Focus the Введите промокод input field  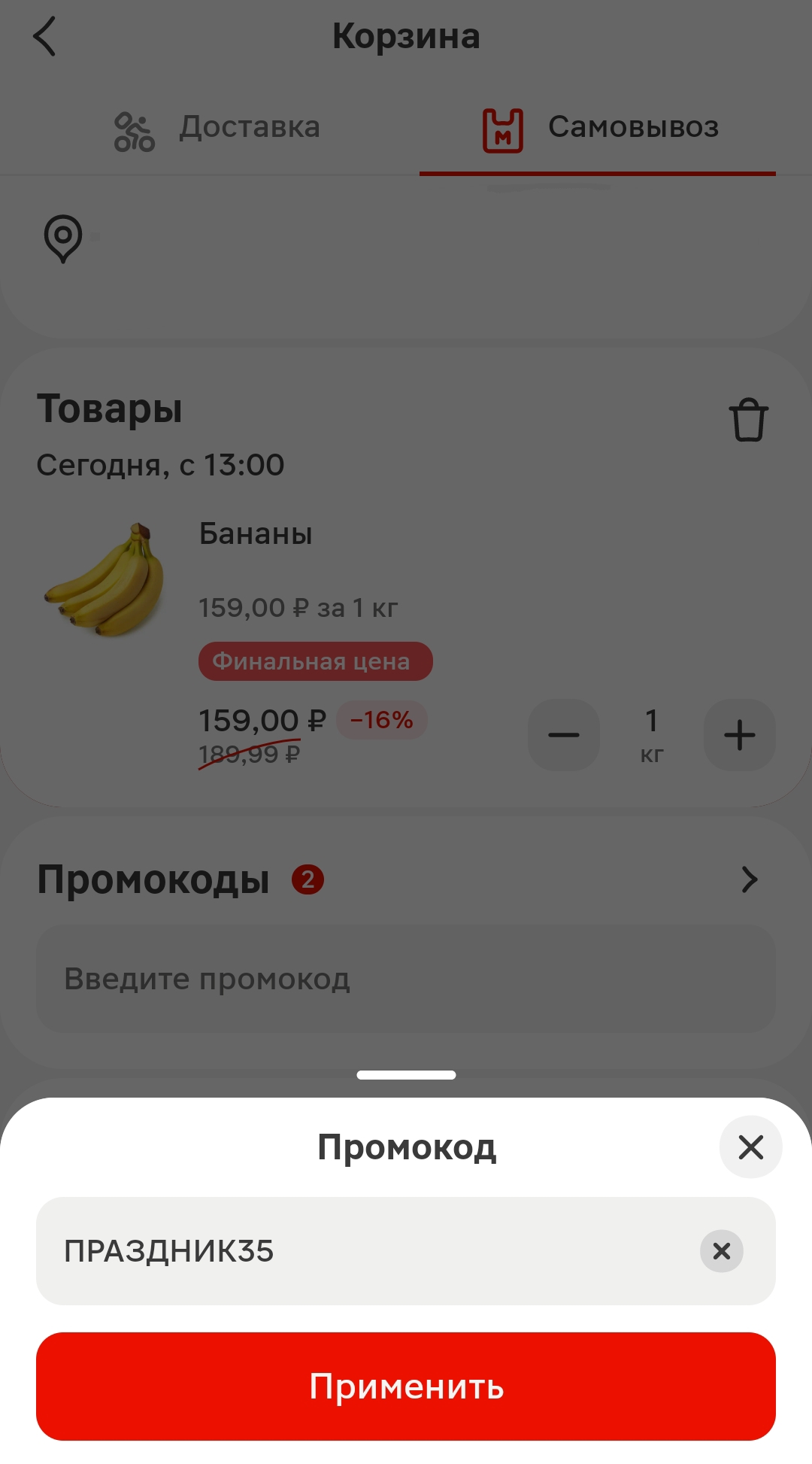[406, 980]
